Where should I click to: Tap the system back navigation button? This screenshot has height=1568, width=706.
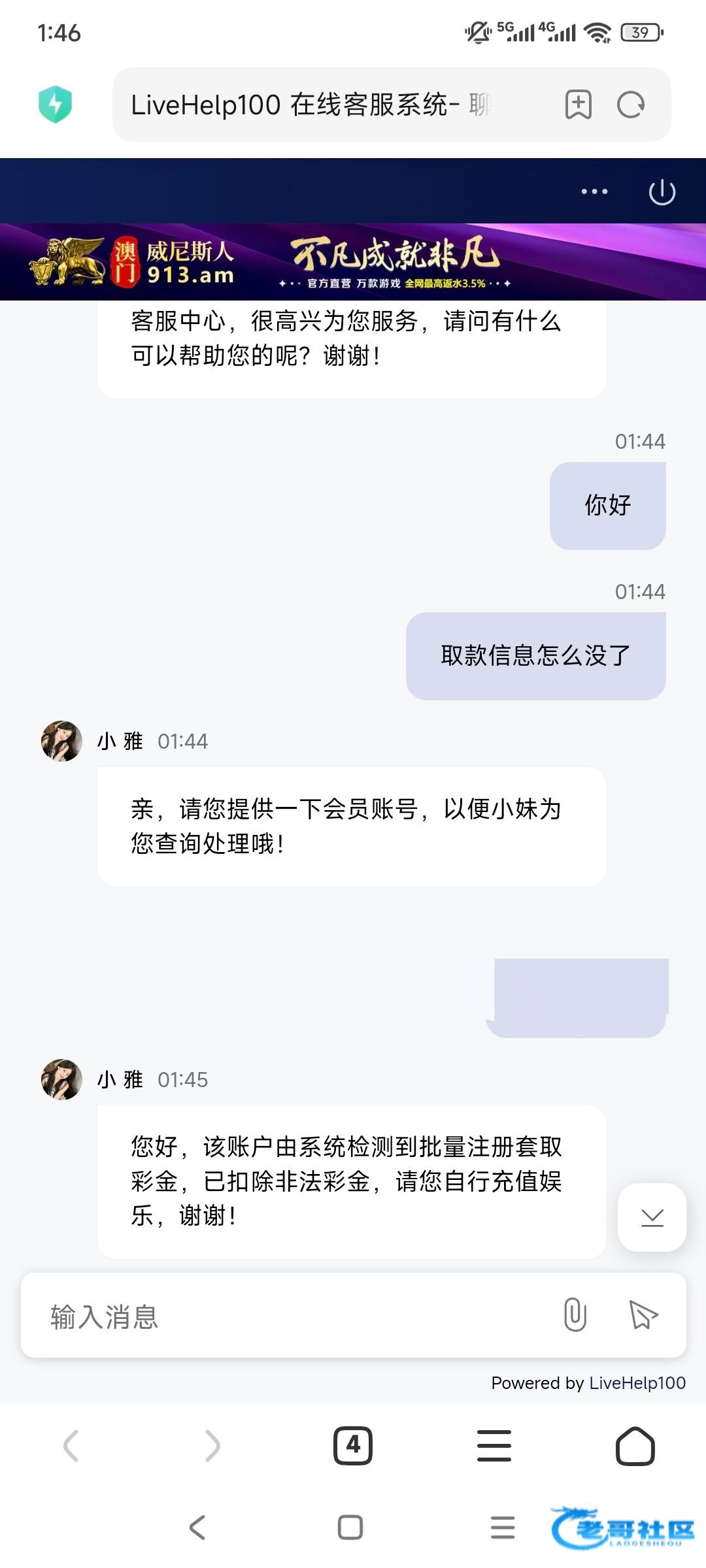(197, 1527)
